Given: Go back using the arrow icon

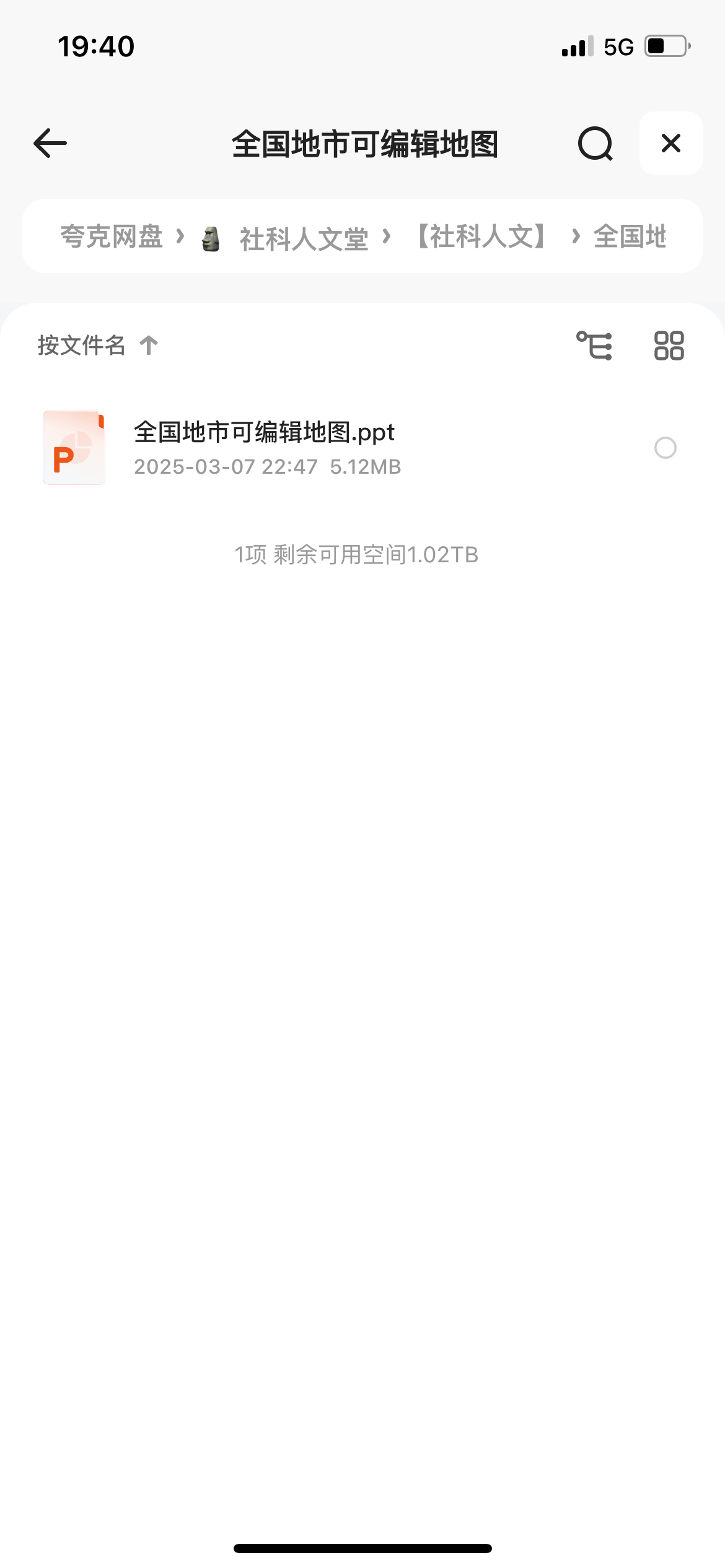Looking at the screenshot, I should [x=50, y=143].
